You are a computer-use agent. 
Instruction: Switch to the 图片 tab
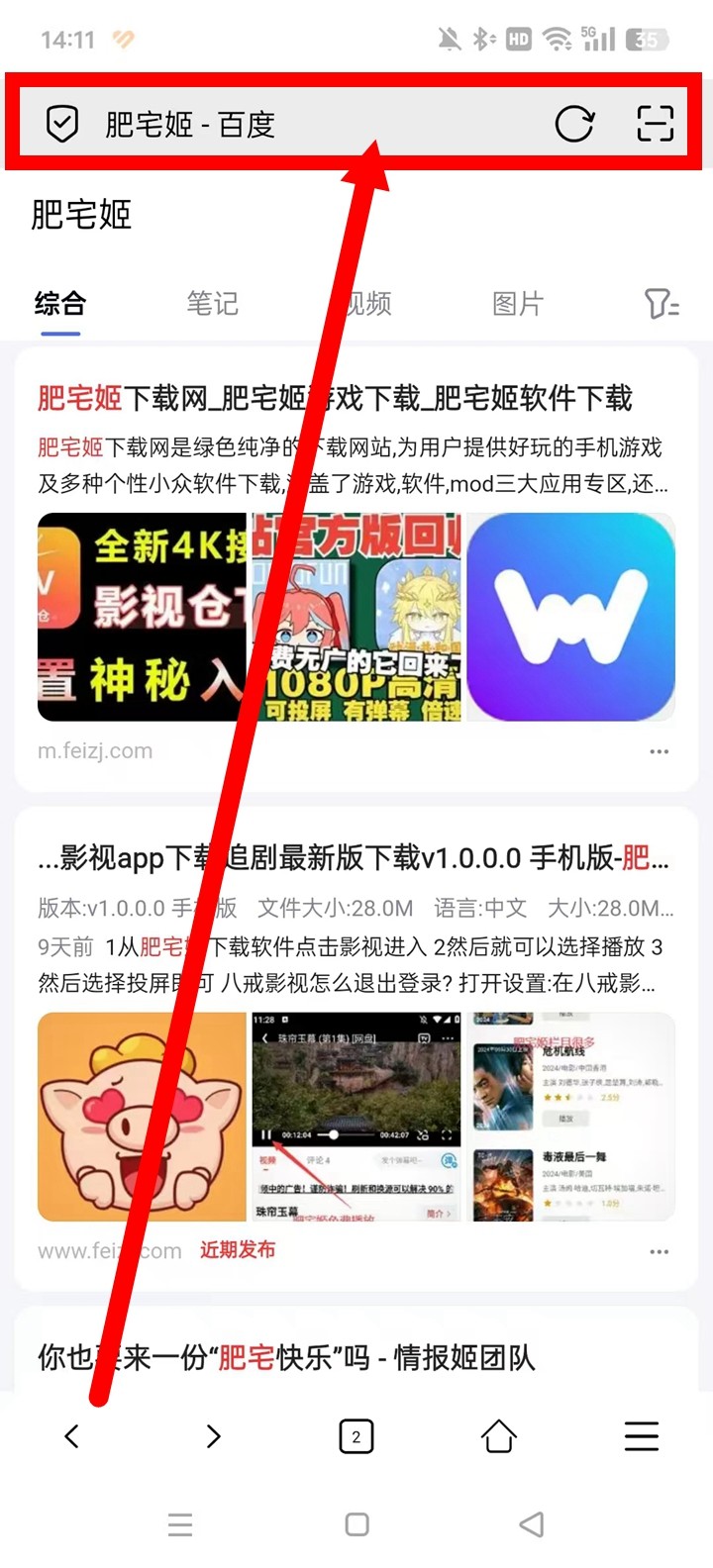pos(518,303)
